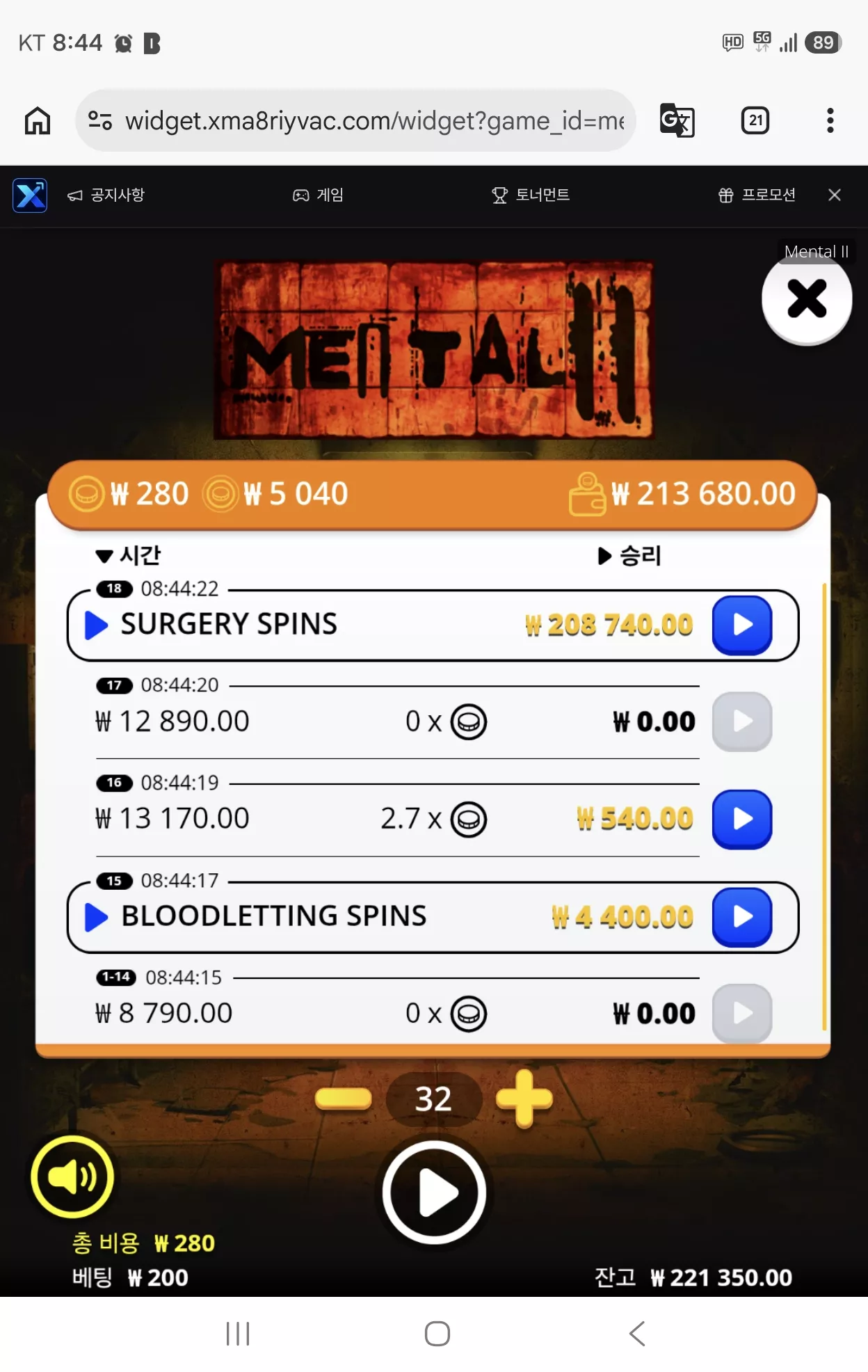Sort history by 시간
This screenshot has width=868, height=1372.
[x=129, y=555]
